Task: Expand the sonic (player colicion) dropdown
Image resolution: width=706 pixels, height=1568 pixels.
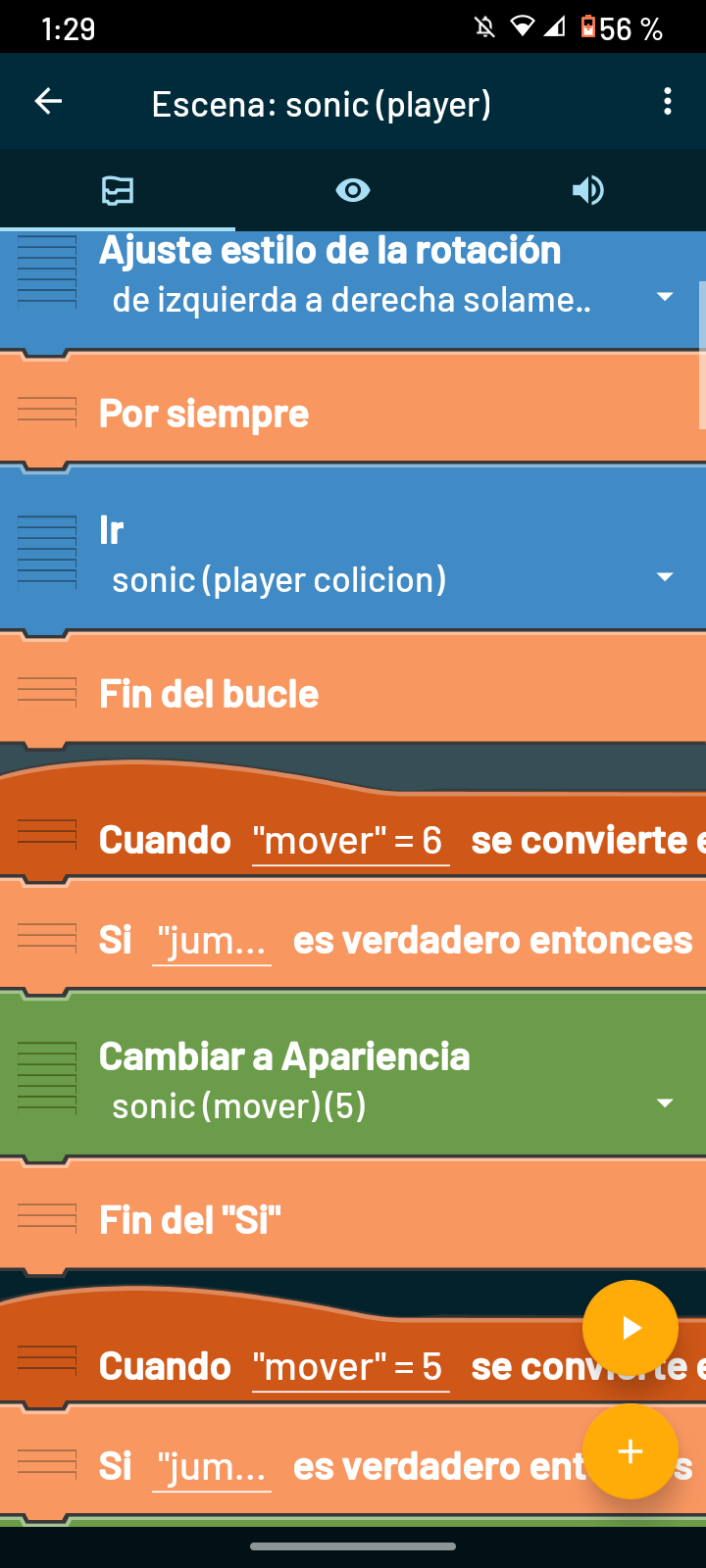Action: point(392,579)
